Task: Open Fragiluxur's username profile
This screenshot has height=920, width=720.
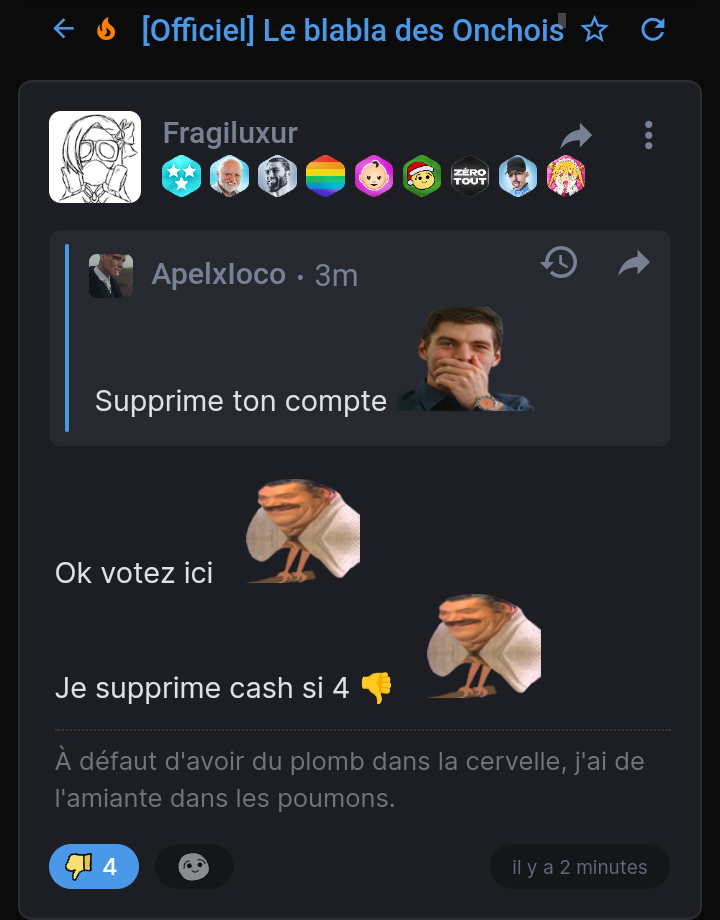Action: 230,133
